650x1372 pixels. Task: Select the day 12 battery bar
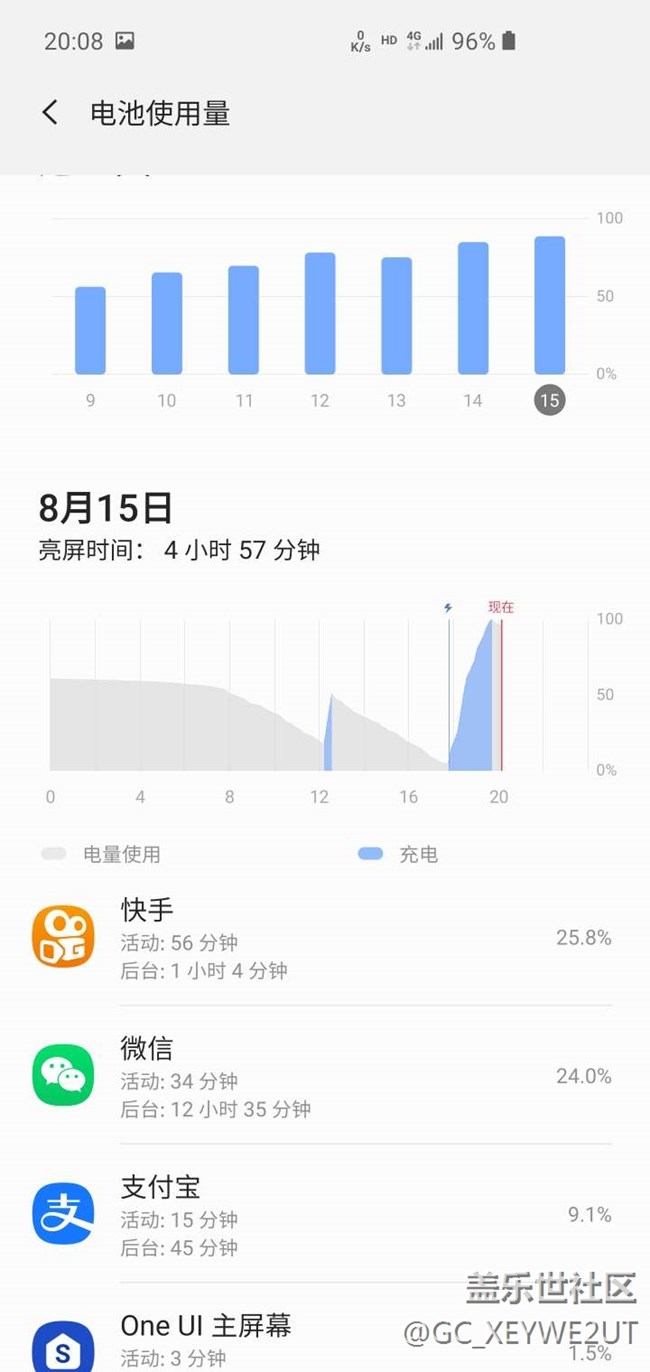pyautogui.click(x=320, y=313)
